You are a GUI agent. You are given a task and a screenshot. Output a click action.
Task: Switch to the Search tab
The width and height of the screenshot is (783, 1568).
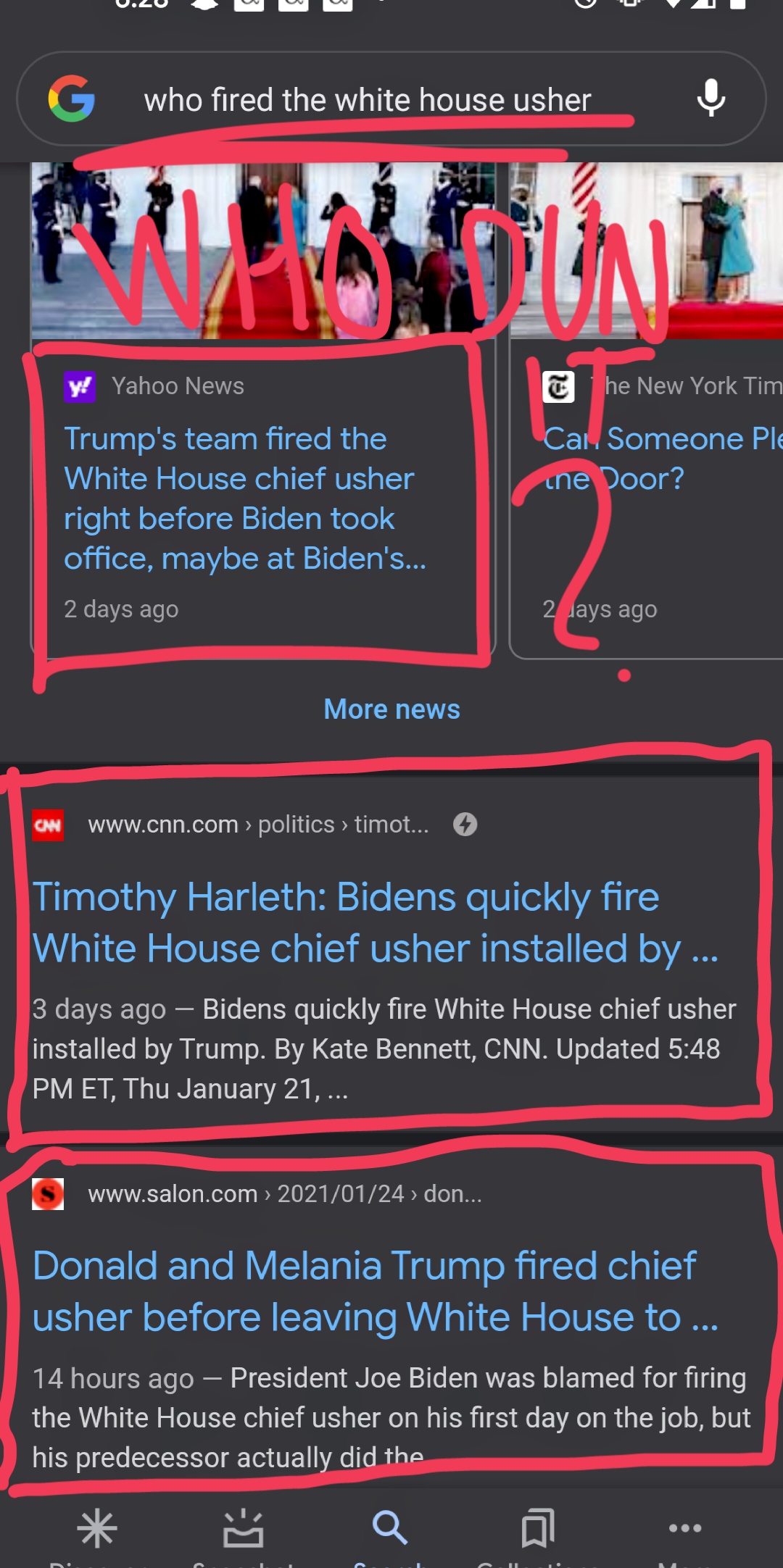(x=391, y=1525)
